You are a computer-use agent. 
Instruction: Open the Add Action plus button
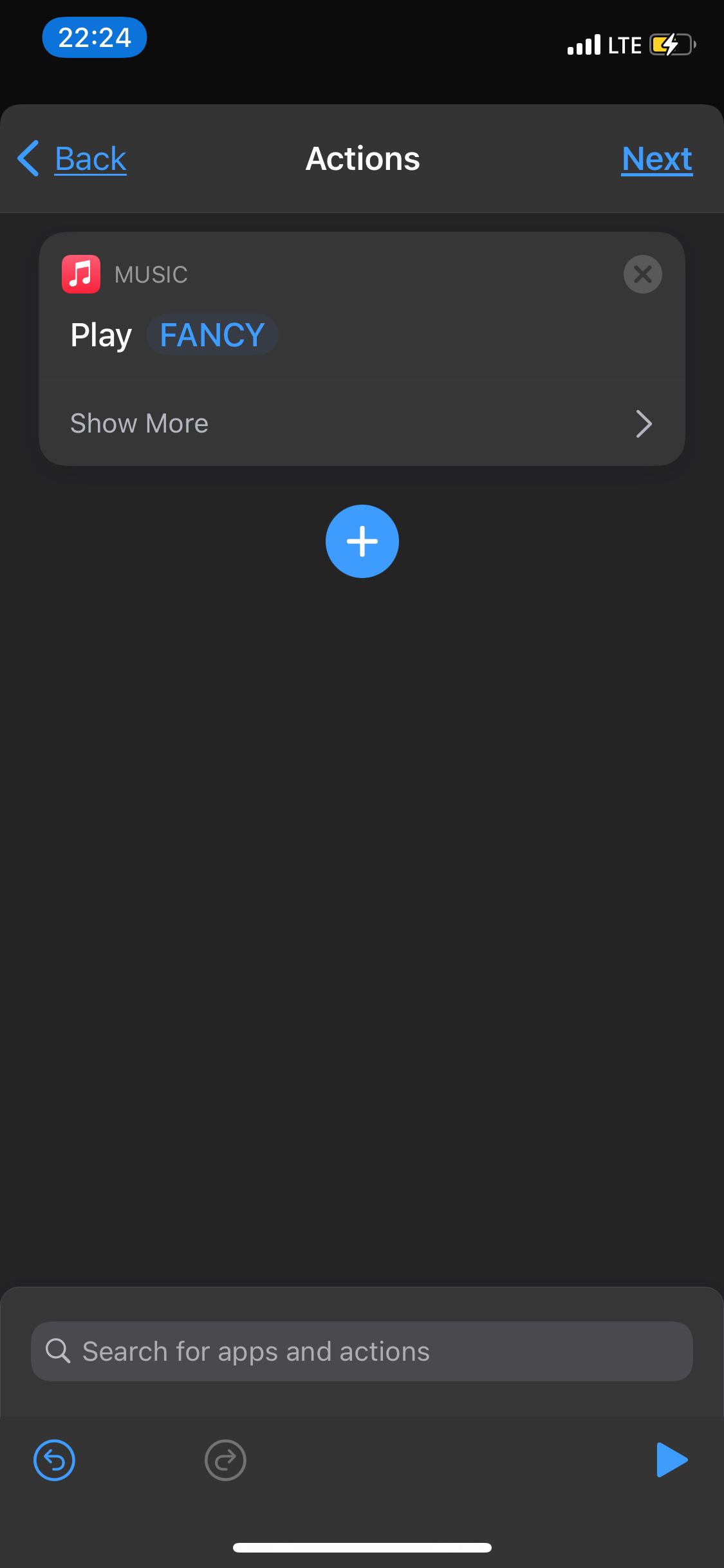point(362,541)
